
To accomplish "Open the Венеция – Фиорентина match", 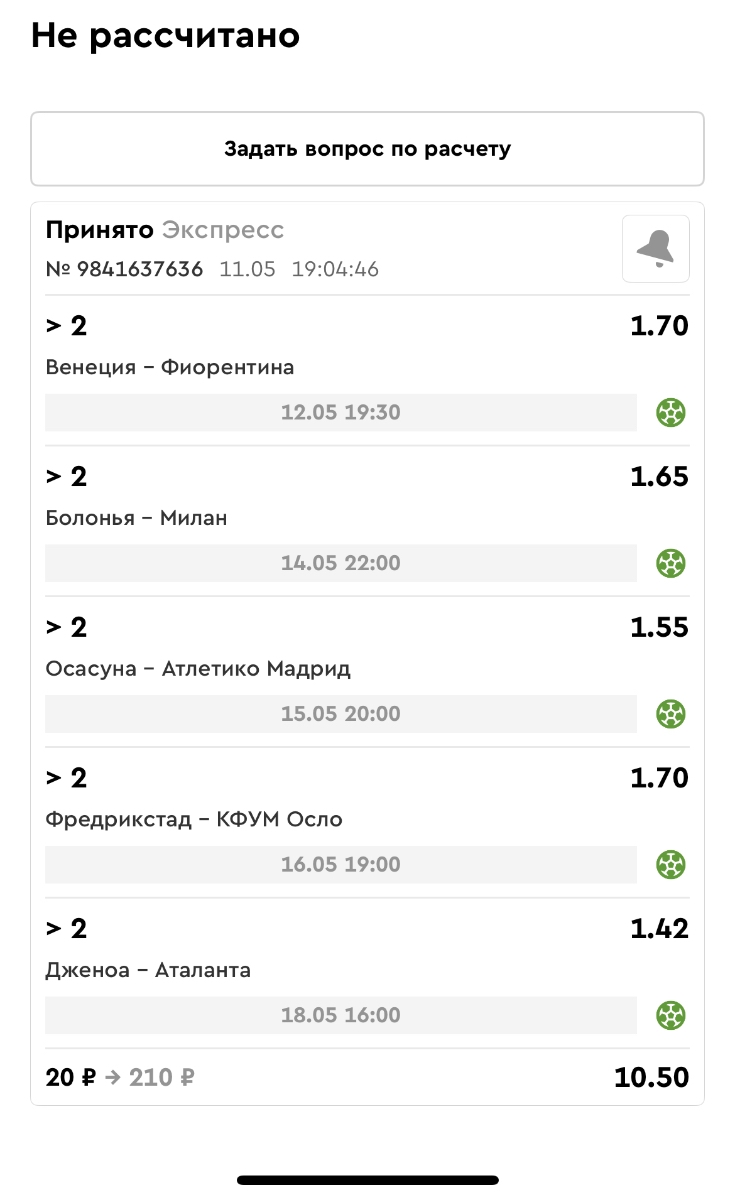I will pyautogui.click(x=170, y=367).
